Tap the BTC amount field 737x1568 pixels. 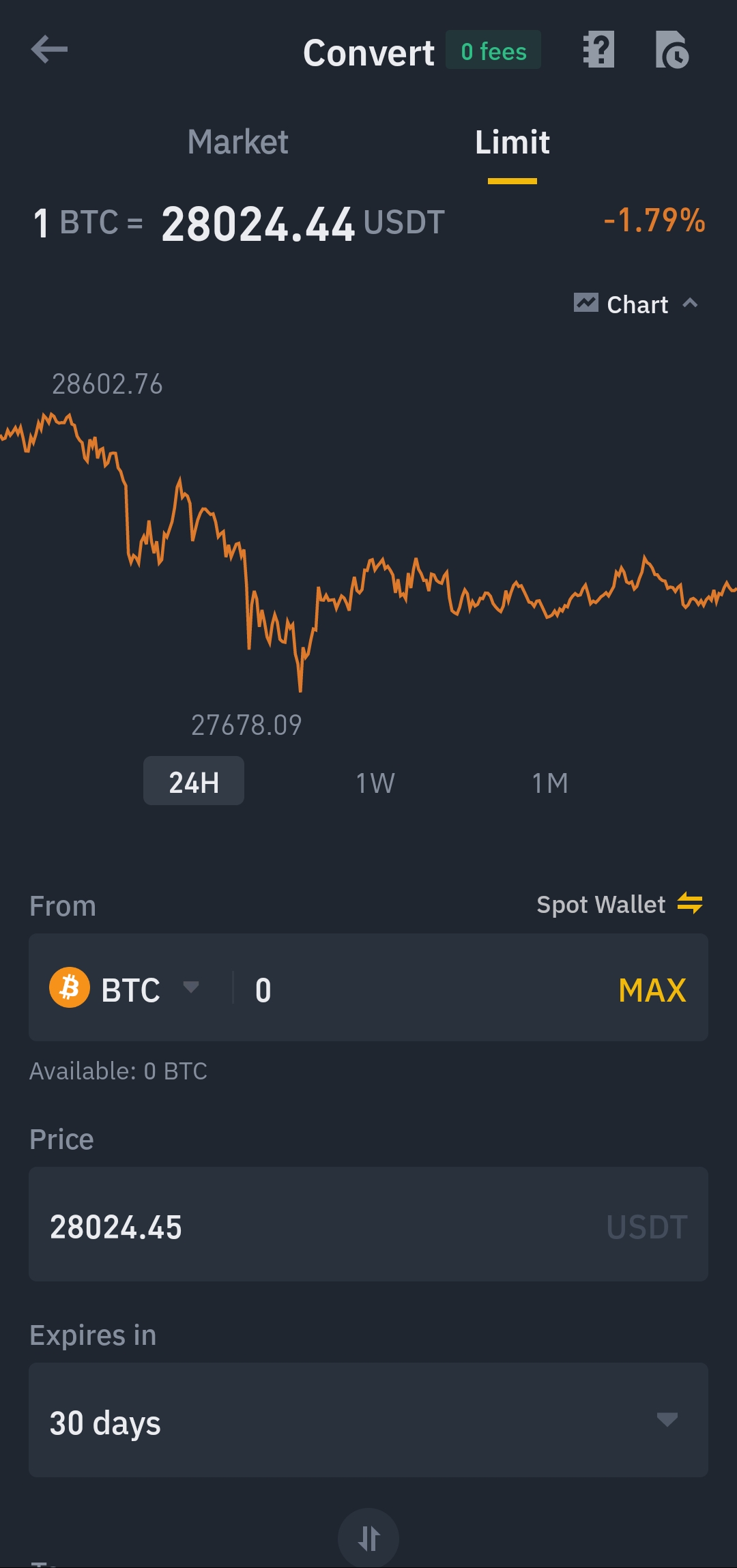[423, 989]
